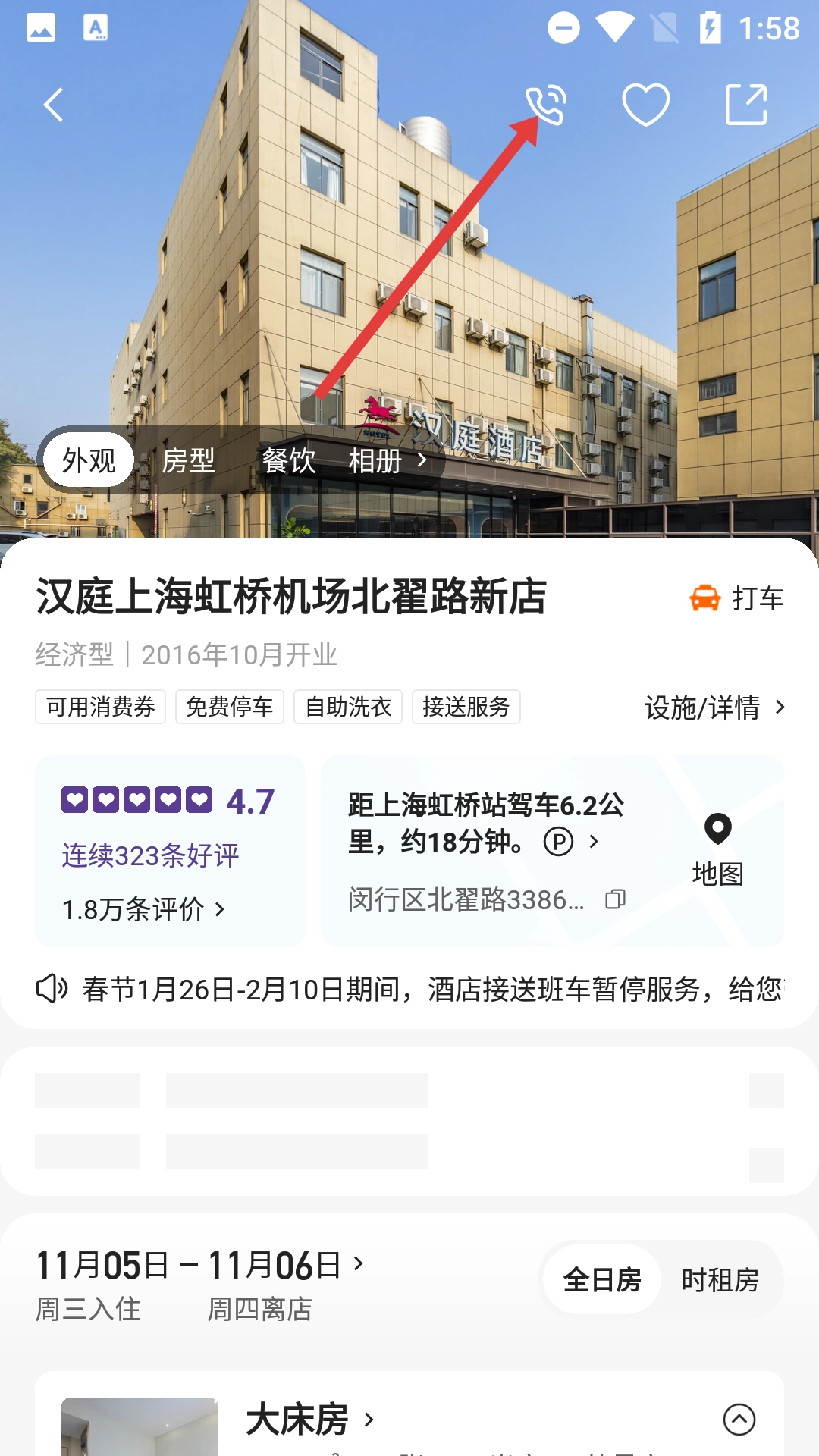Change the 11月05日–11月06日 stay dates

pos(200,1266)
